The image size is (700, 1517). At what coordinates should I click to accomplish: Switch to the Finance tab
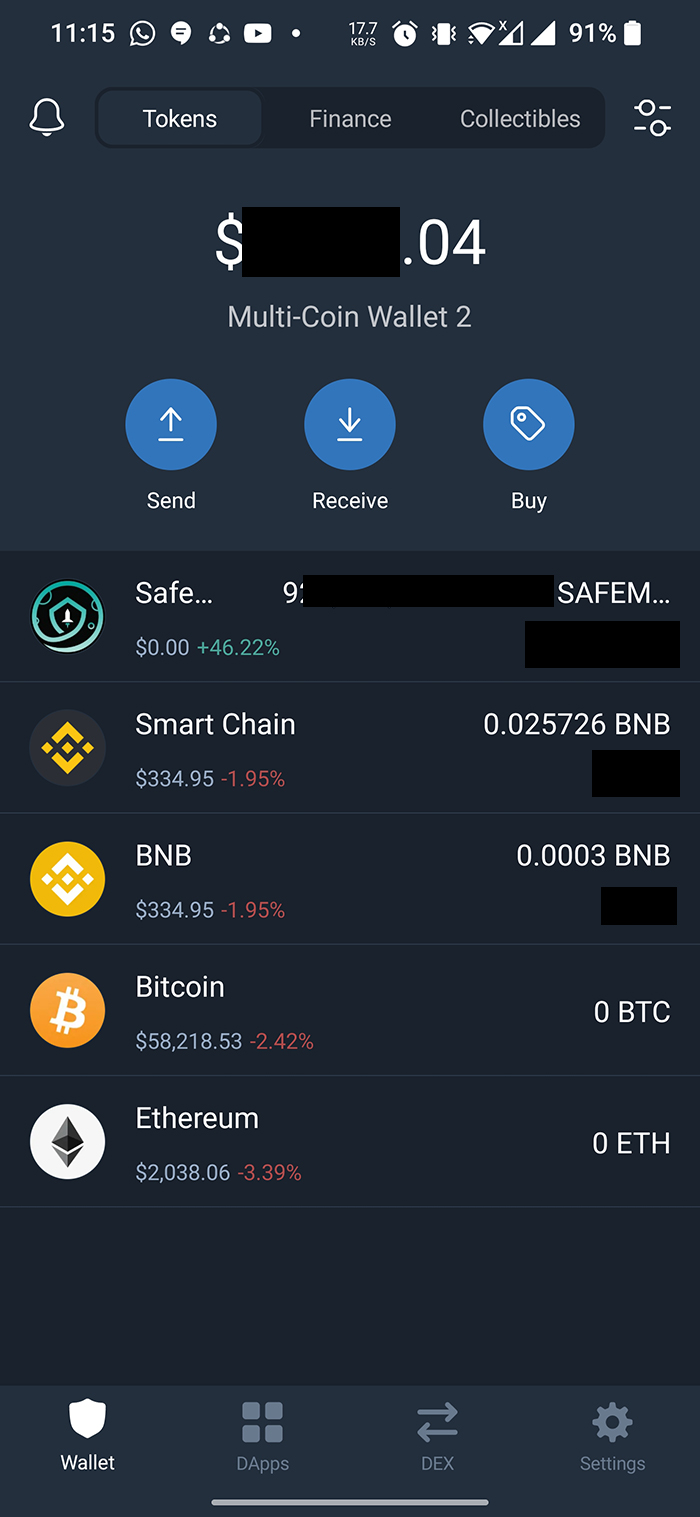tap(350, 119)
